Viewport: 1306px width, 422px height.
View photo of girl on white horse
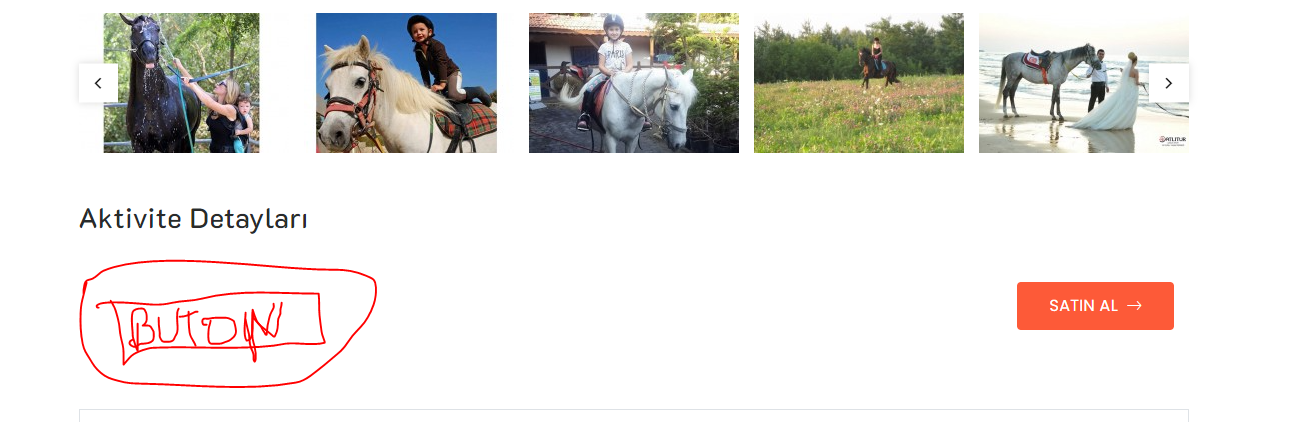click(x=633, y=83)
